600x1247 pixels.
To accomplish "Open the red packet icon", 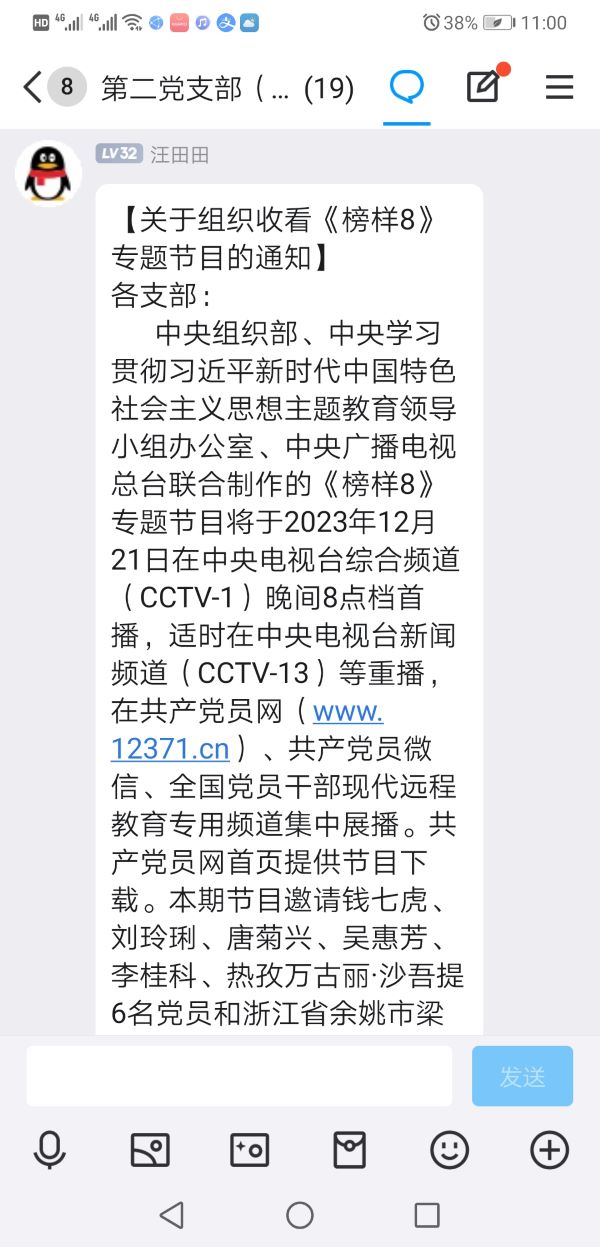I will [349, 1151].
